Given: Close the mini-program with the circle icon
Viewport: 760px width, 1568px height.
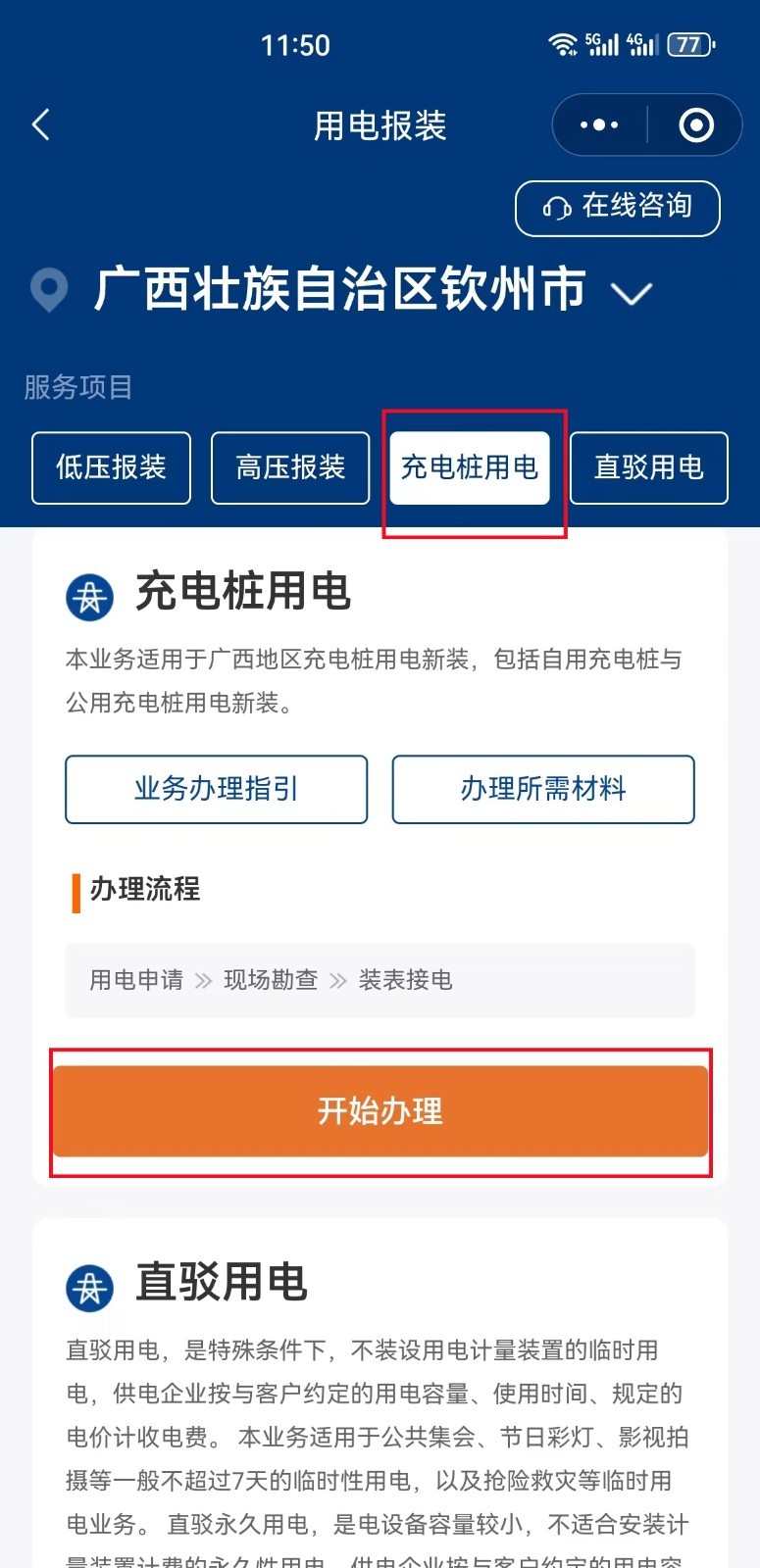Looking at the screenshot, I should point(696,125).
